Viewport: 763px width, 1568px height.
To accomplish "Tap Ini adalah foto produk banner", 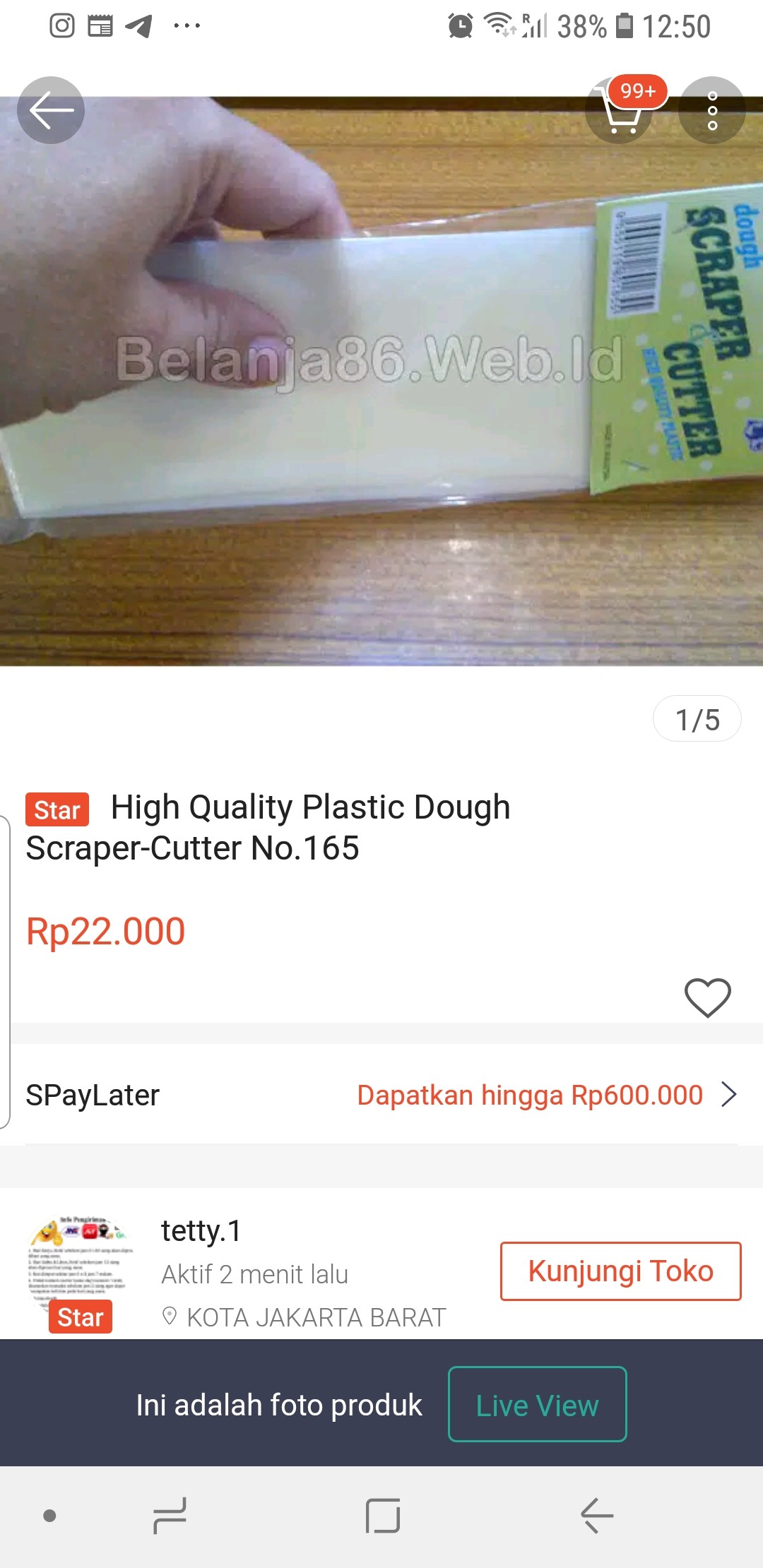I will [278, 1404].
